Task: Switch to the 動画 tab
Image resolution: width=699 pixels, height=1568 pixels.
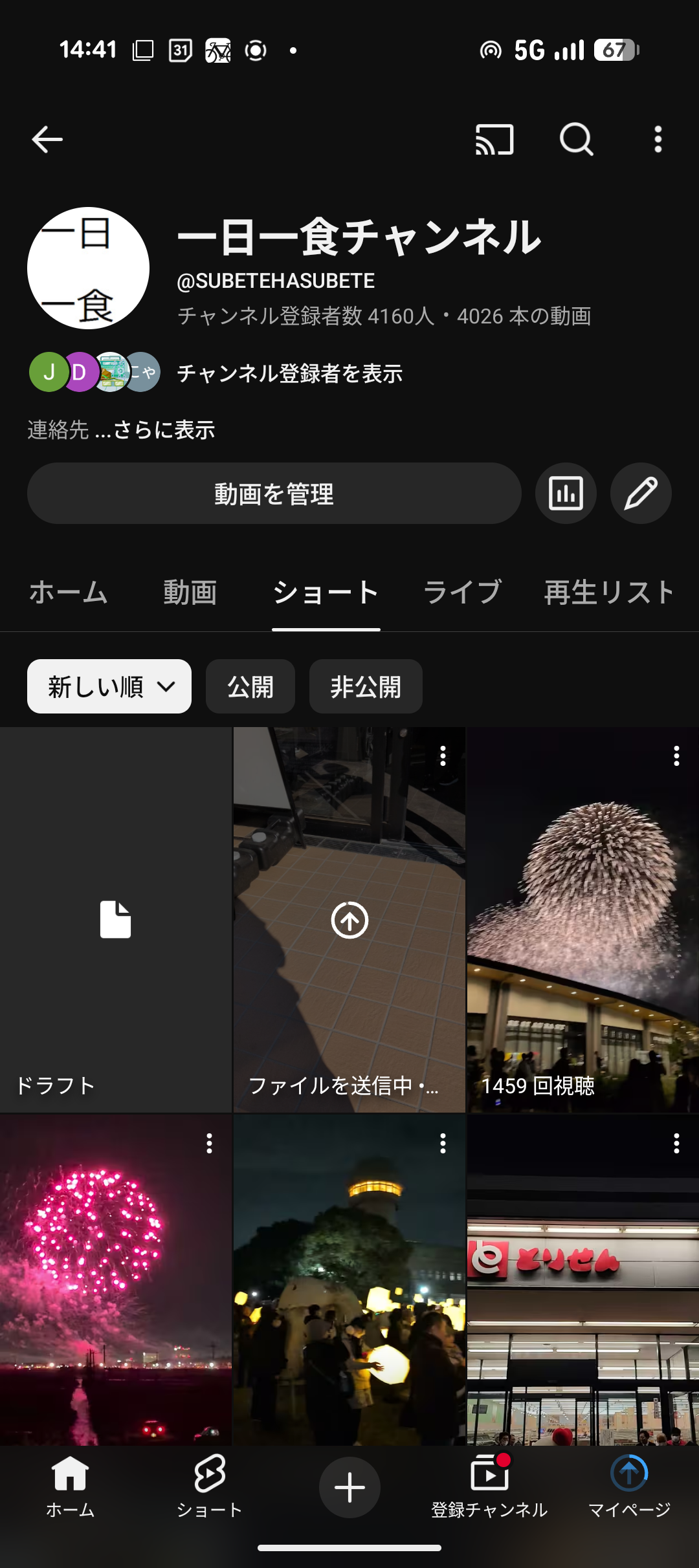Action: pos(190,593)
